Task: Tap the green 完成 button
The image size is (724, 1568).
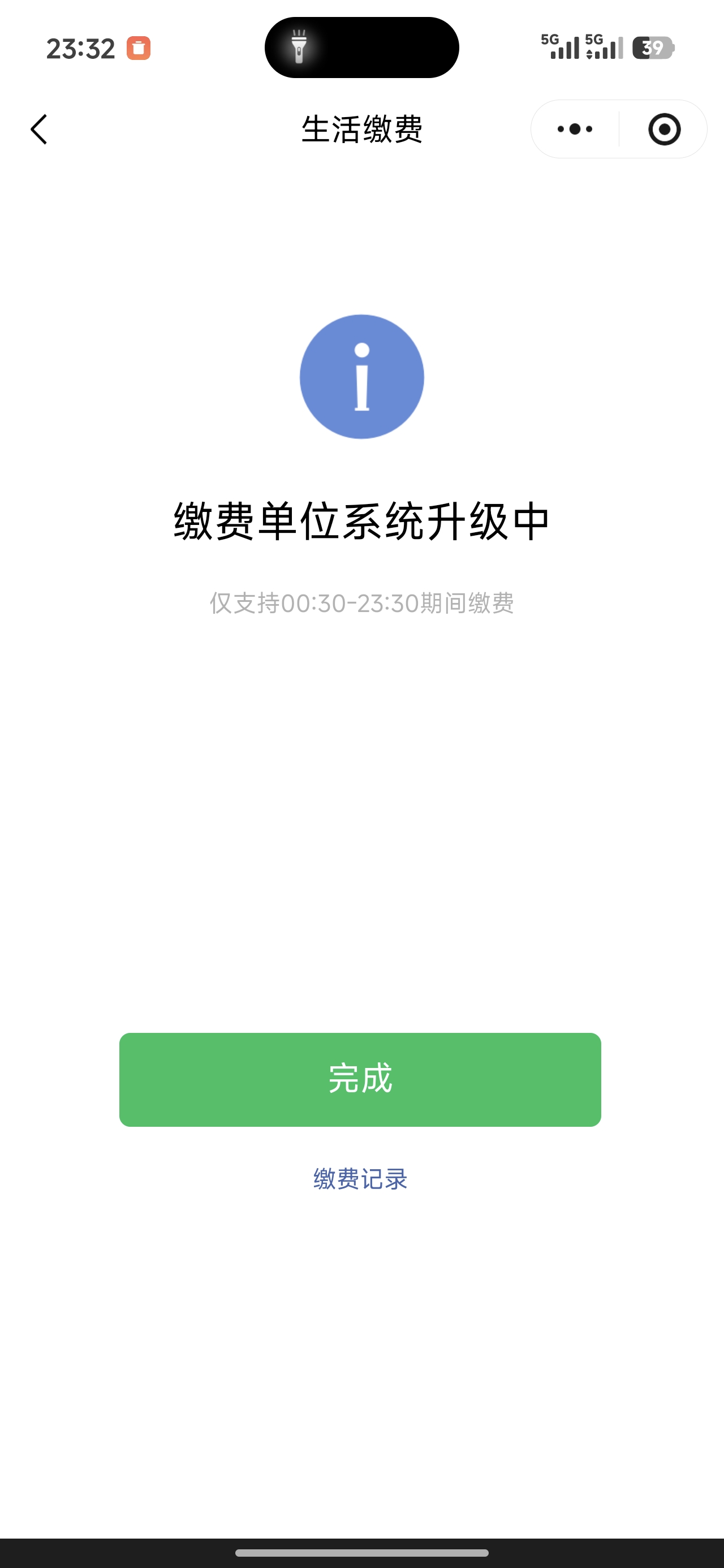Action: click(x=360, y=1079)
